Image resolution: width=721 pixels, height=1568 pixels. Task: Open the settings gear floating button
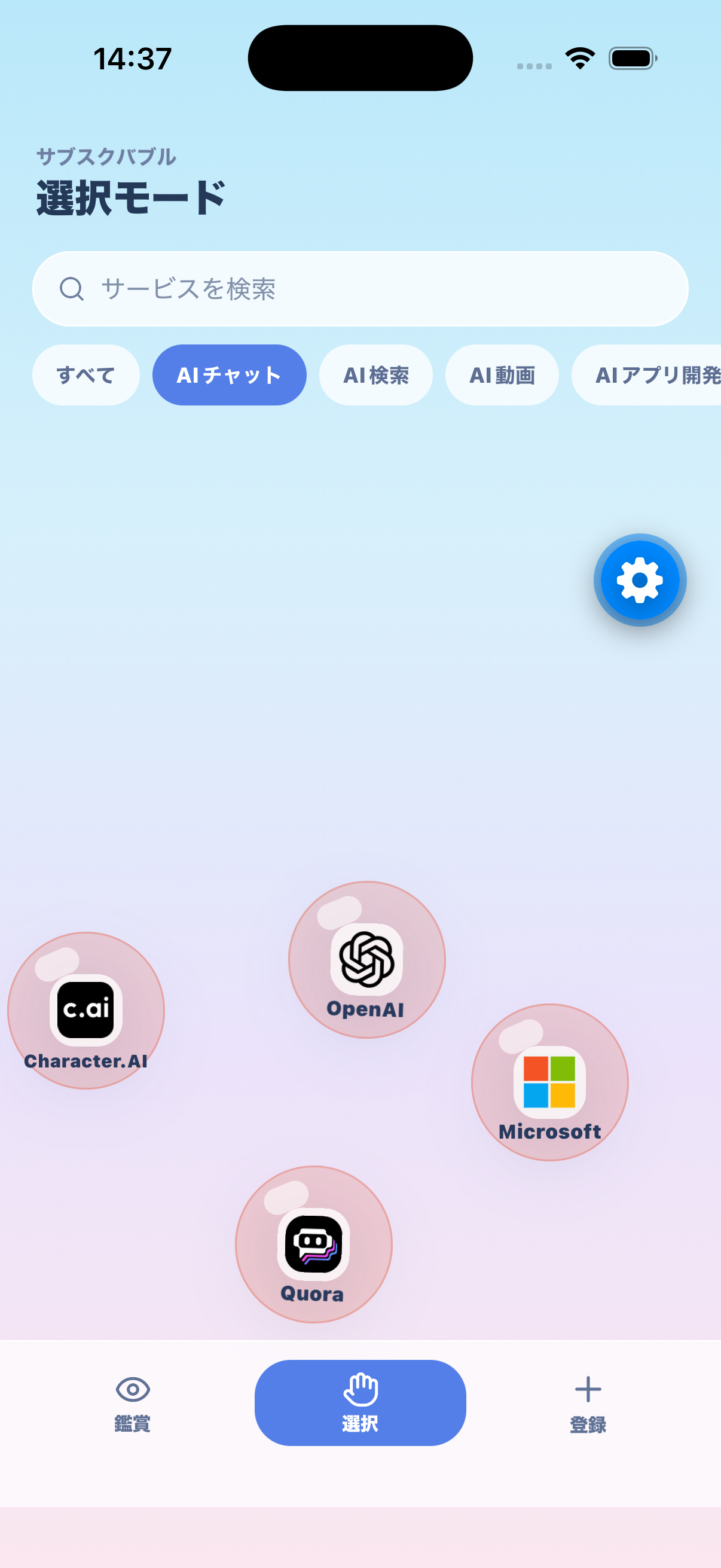[640, 580]
